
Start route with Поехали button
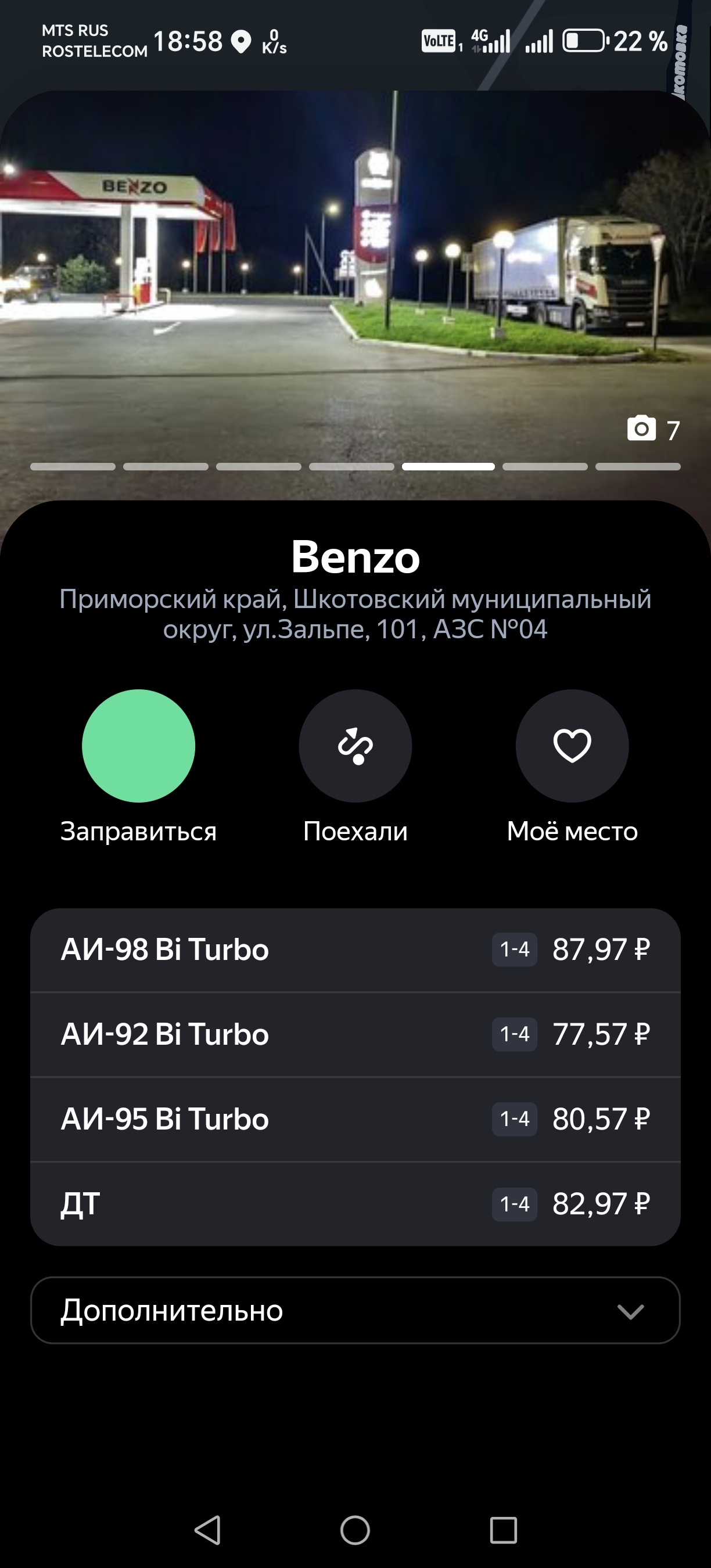355,746
